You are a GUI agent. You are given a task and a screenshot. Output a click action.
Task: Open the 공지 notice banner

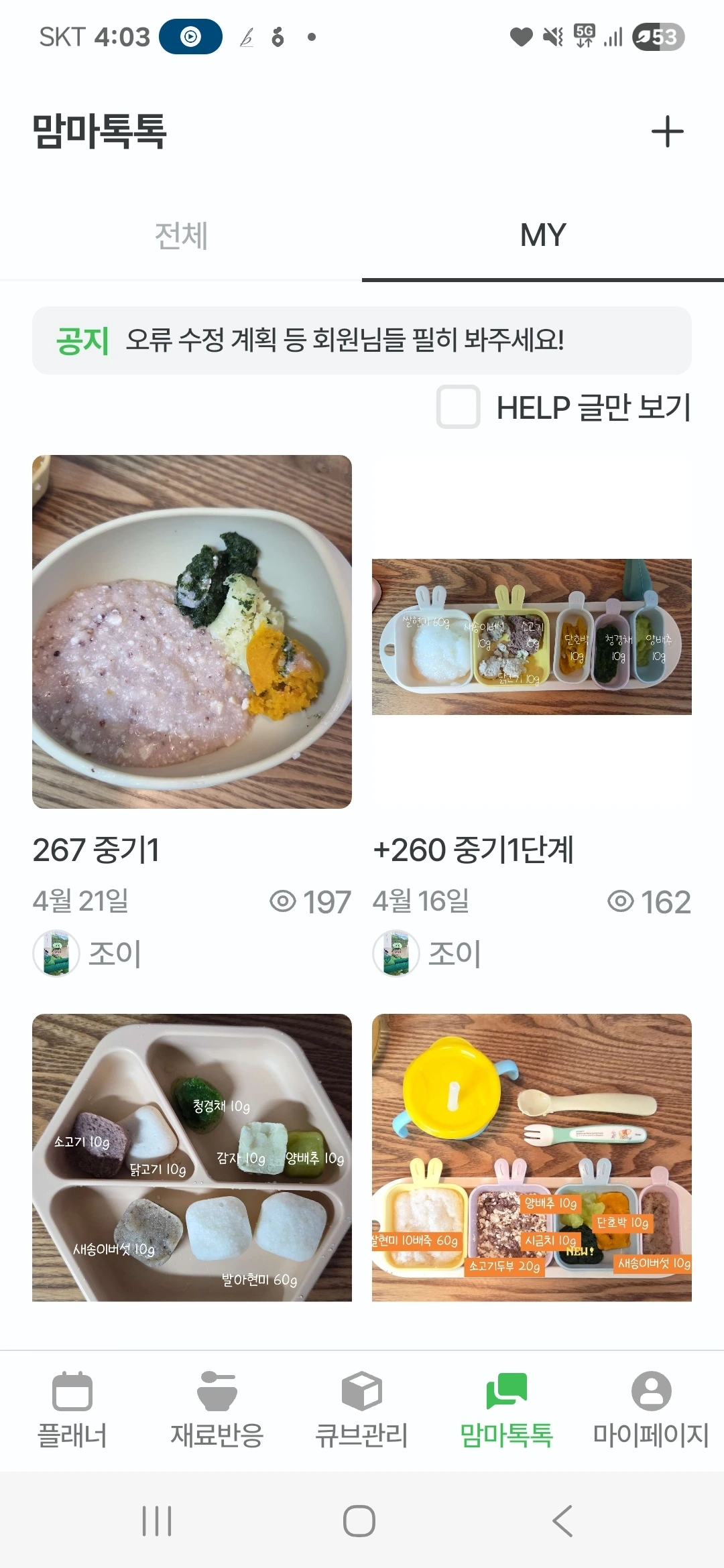[x=362, y=340]
